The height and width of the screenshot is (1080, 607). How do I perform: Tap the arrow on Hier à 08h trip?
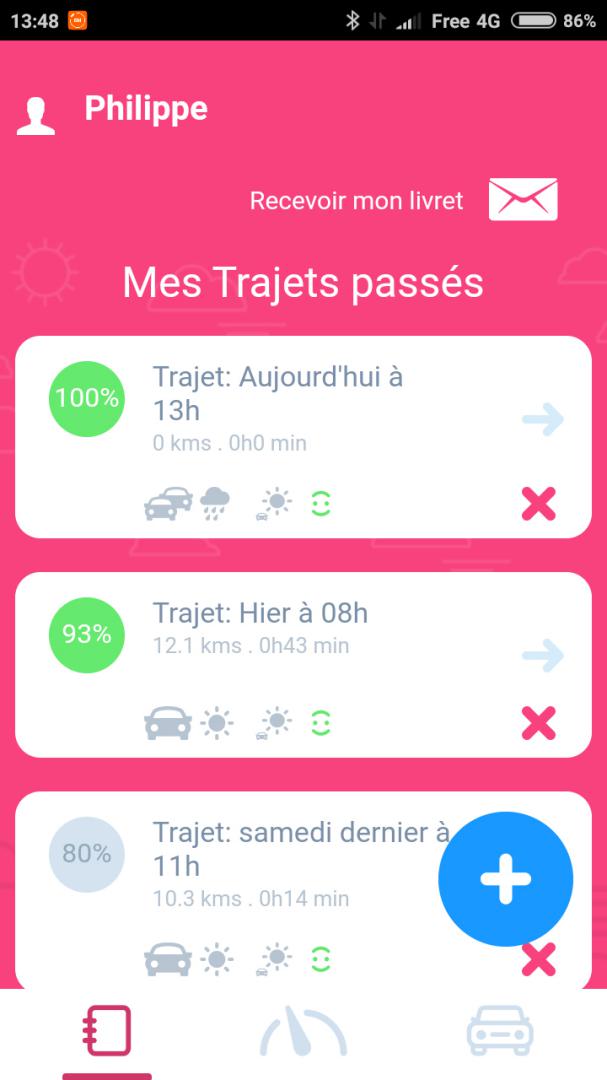pyautogui.click(x=543, y=656)
